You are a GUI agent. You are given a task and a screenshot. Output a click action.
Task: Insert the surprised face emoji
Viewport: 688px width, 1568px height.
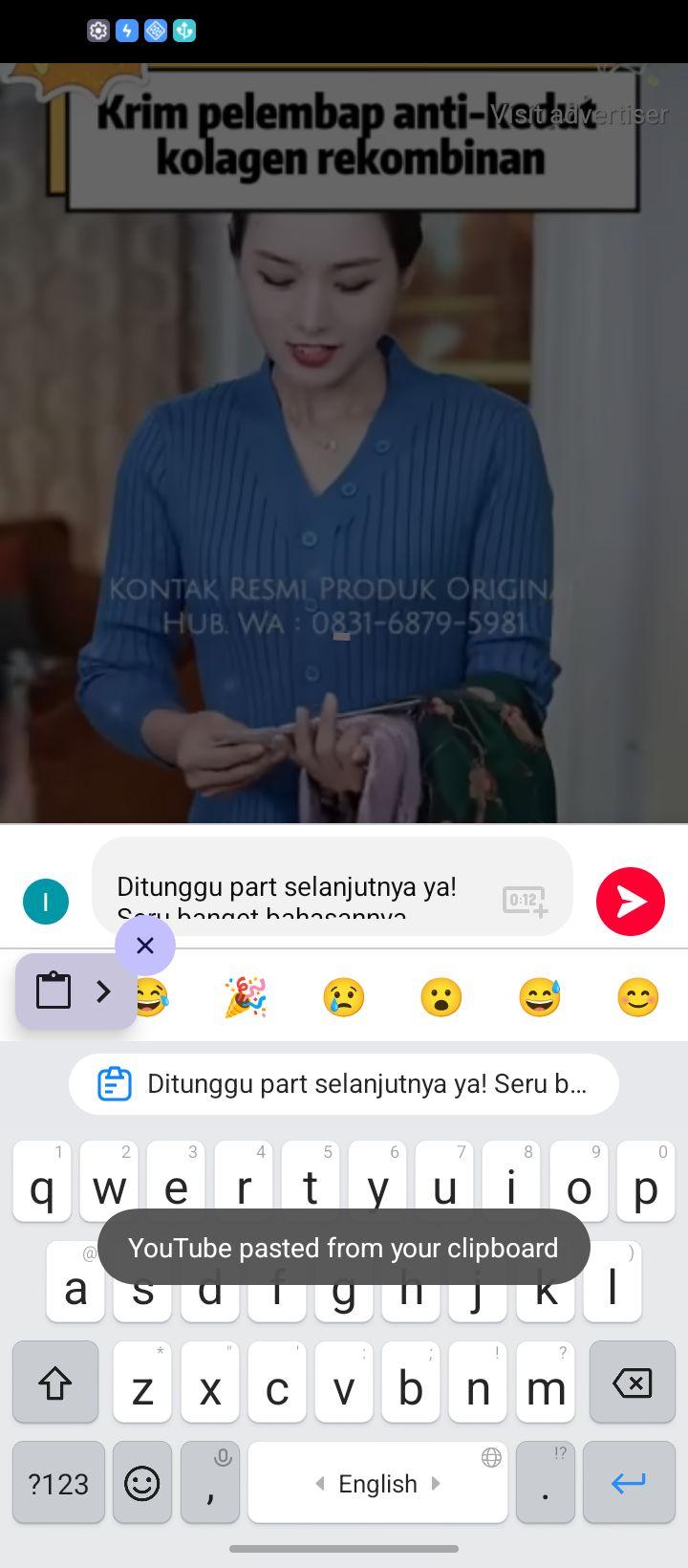point(441,997)
